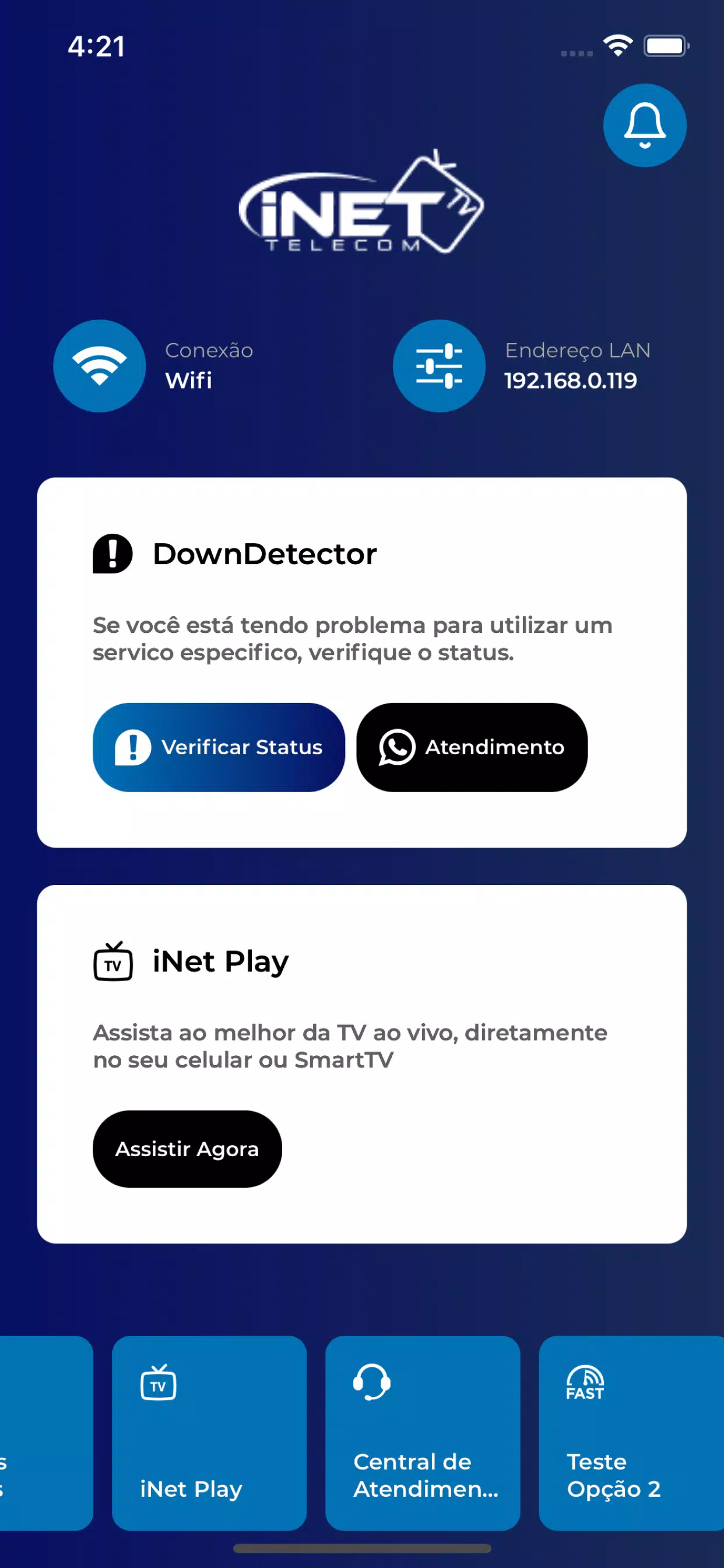This screenshot has width=724, height=1568.
Task: Open Central de Atendimento tile
Action: pyautogui.click(x=422, y=1433)
